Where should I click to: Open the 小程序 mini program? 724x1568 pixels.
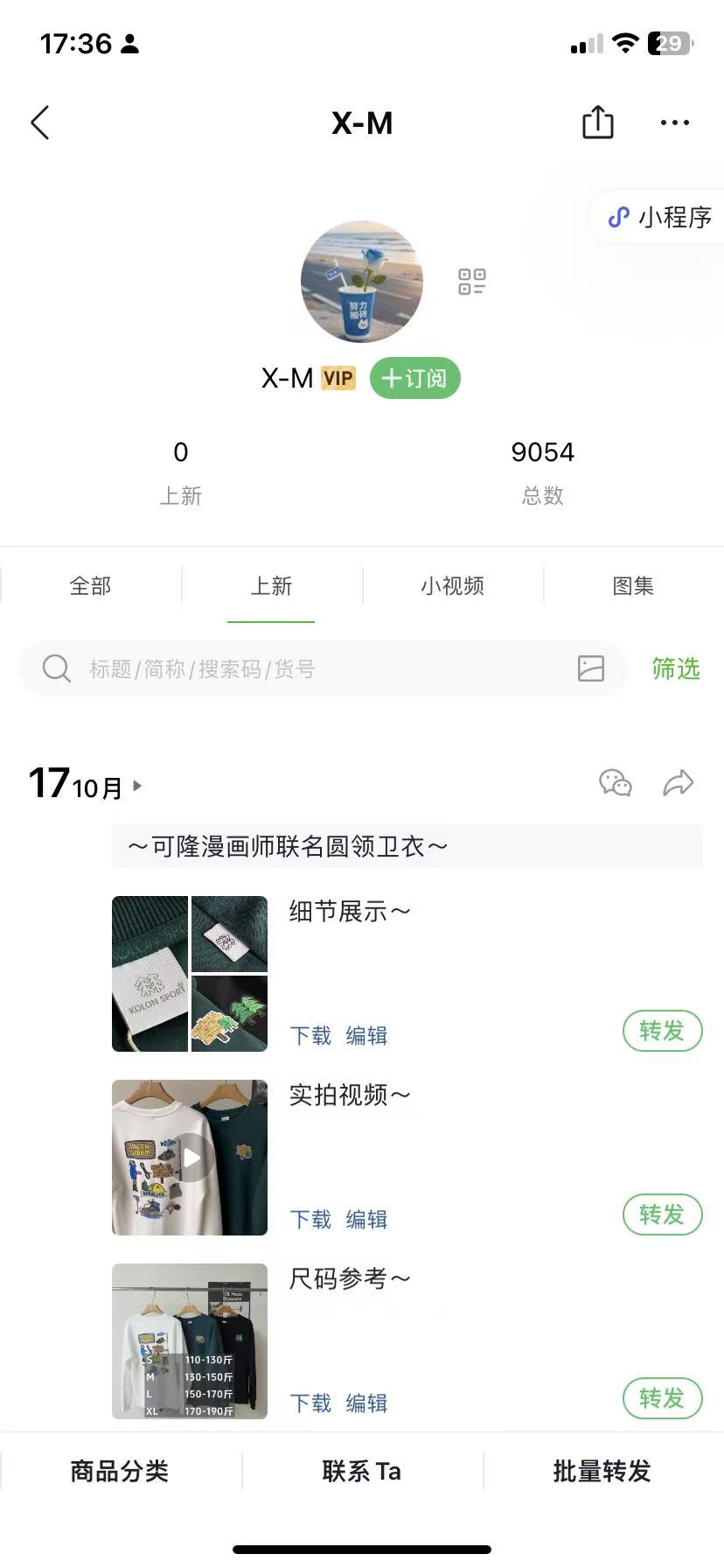(661, 217)
